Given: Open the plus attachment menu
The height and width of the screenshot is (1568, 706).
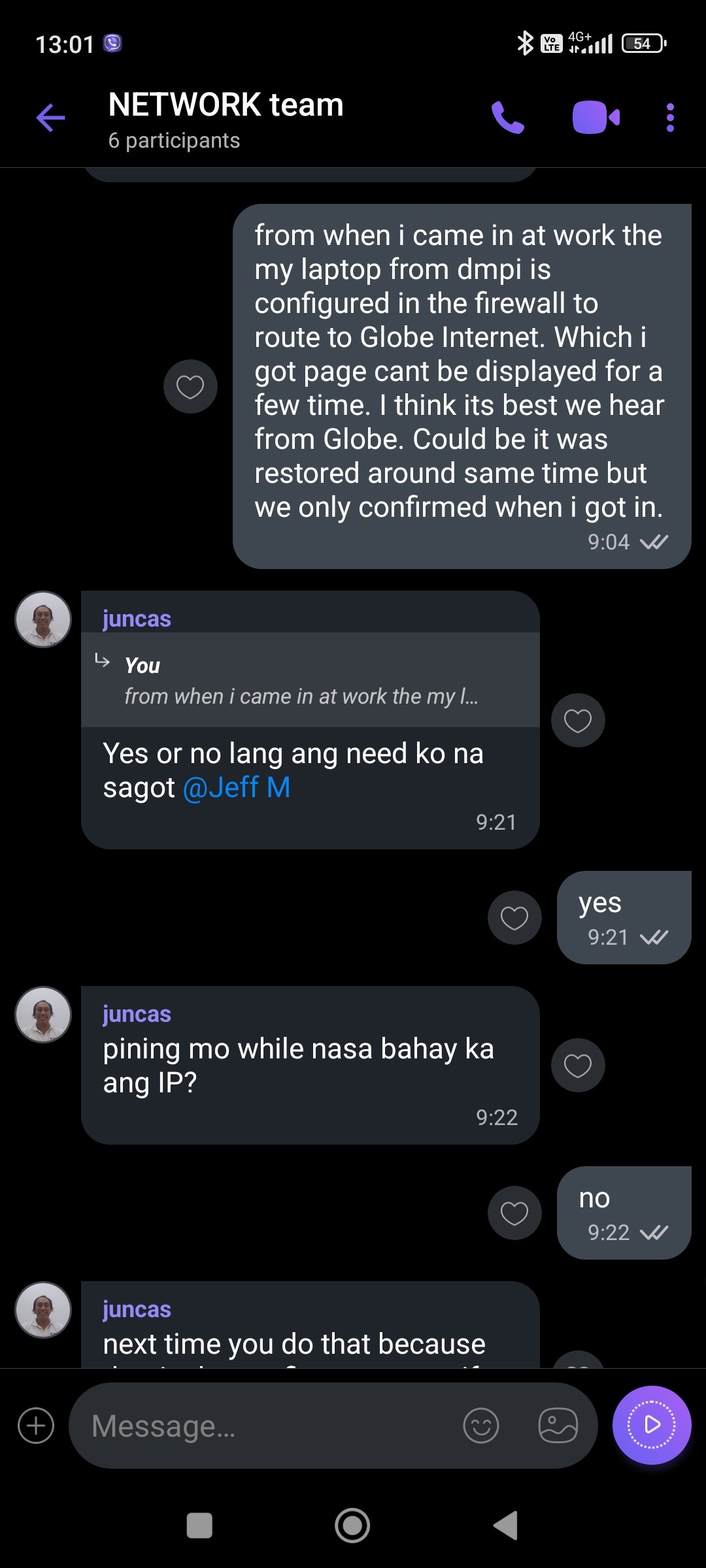Looking at the screenshot, I should point(36,1426).
